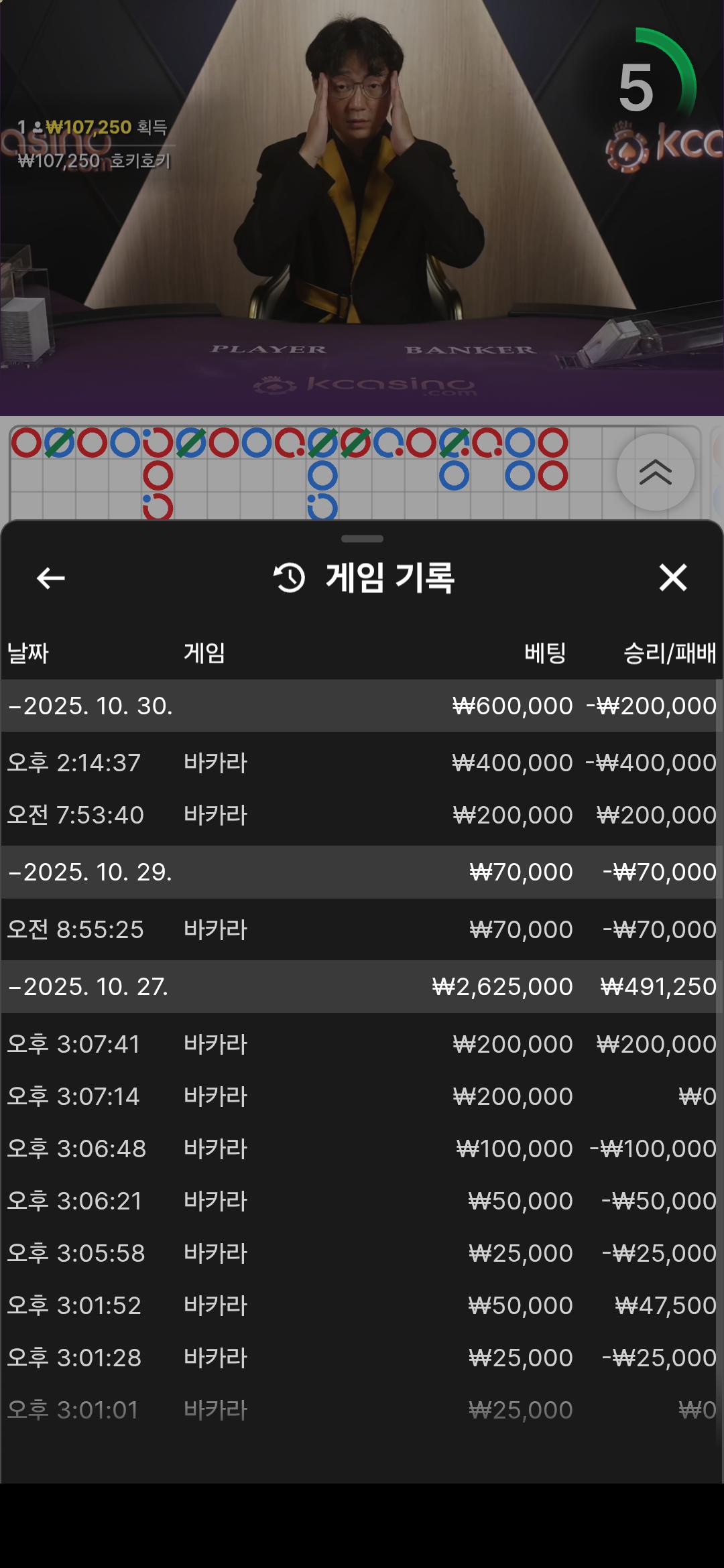The width and height of the screenshot is (724, 1568).
Task: Show details for the 오후 3:05:58 round
Action: 362,1253
